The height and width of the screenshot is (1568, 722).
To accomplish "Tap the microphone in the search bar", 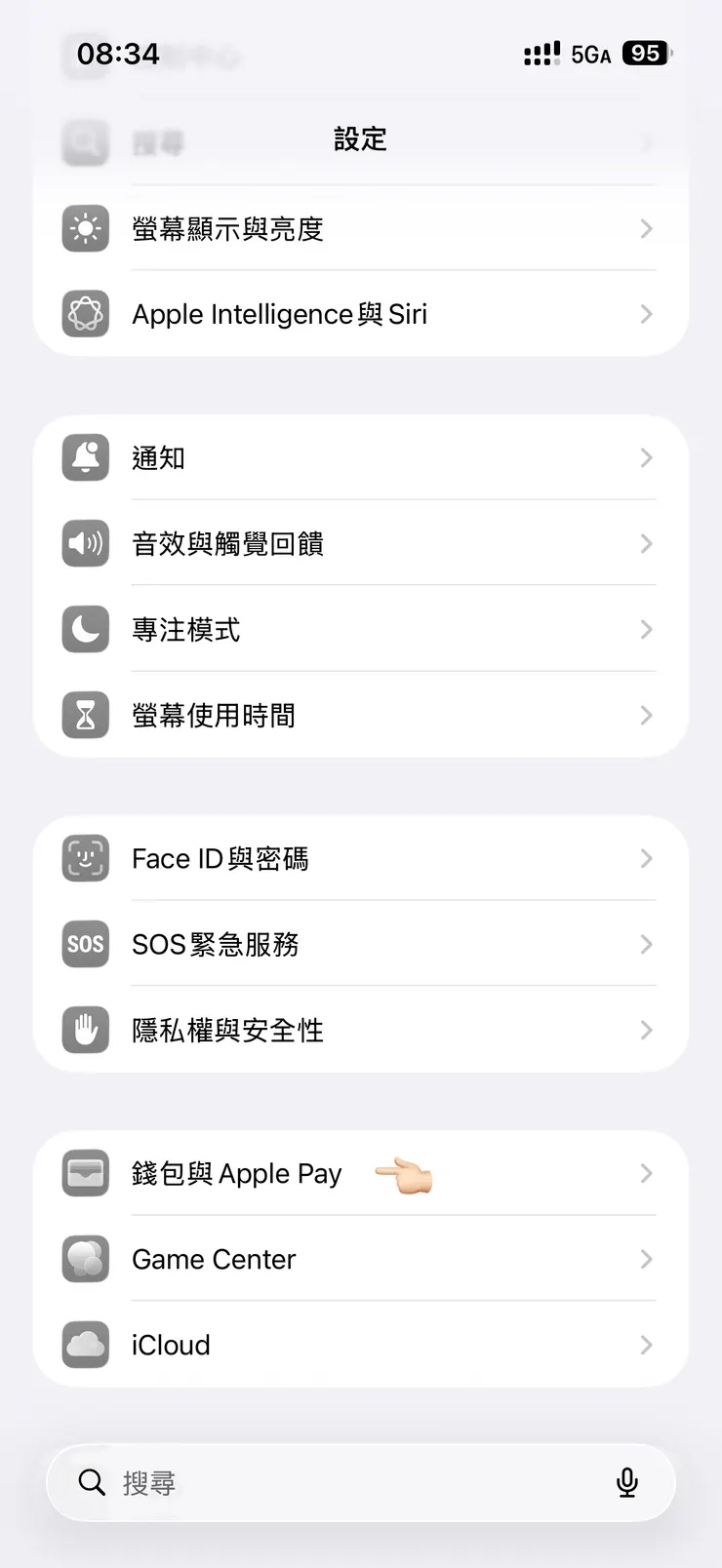I will (x=627, y=1482).
